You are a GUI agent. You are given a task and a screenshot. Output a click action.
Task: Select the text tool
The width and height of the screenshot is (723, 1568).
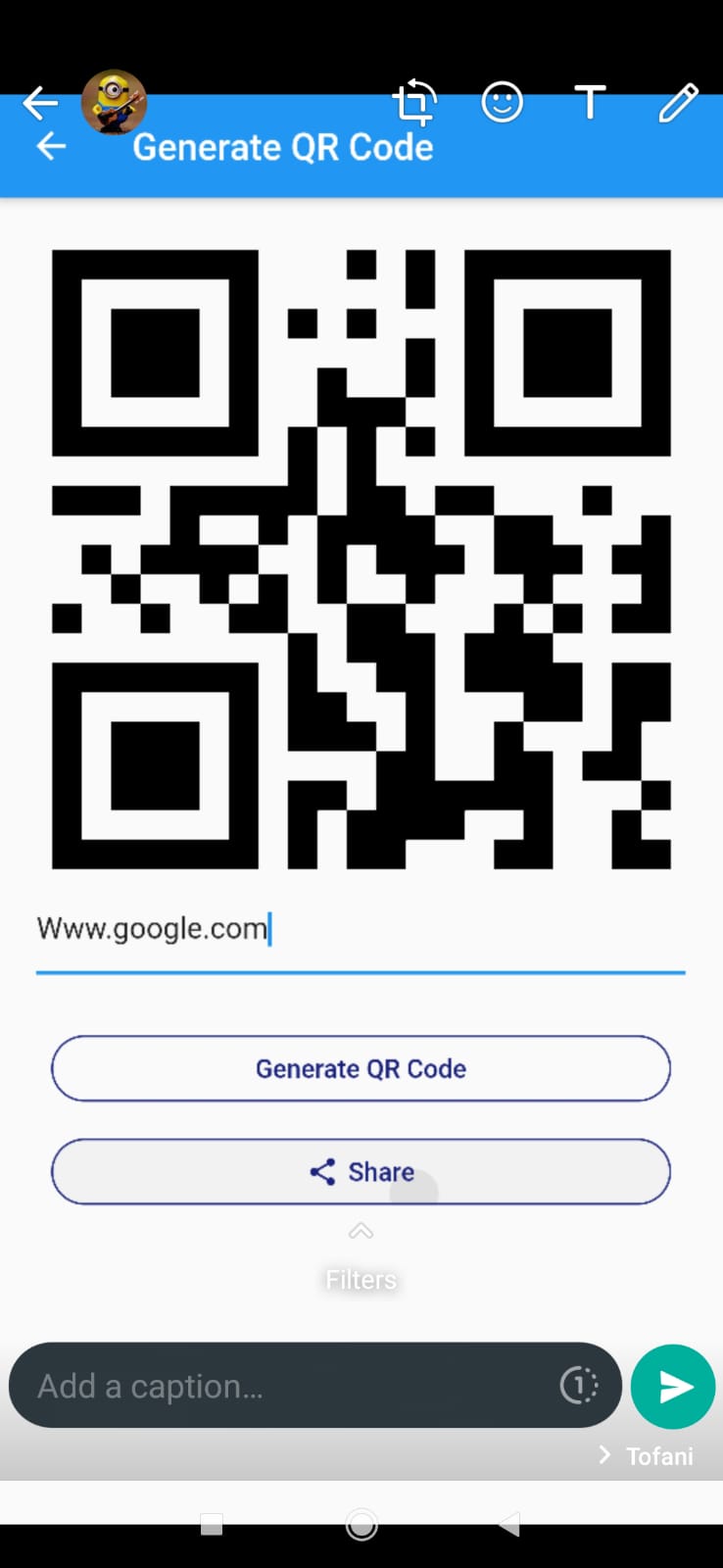click(590, 102)
